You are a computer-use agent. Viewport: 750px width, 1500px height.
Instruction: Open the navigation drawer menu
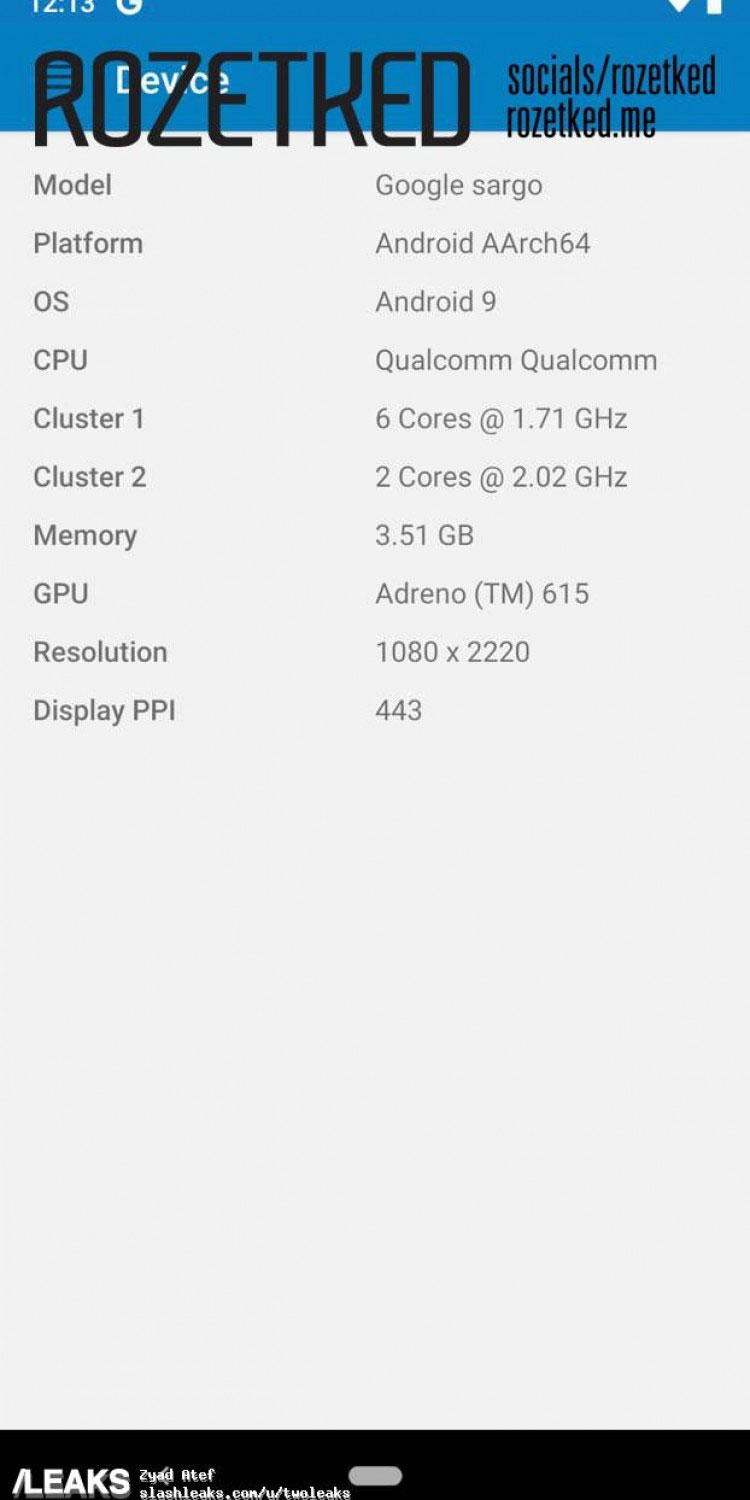[59, 80]
